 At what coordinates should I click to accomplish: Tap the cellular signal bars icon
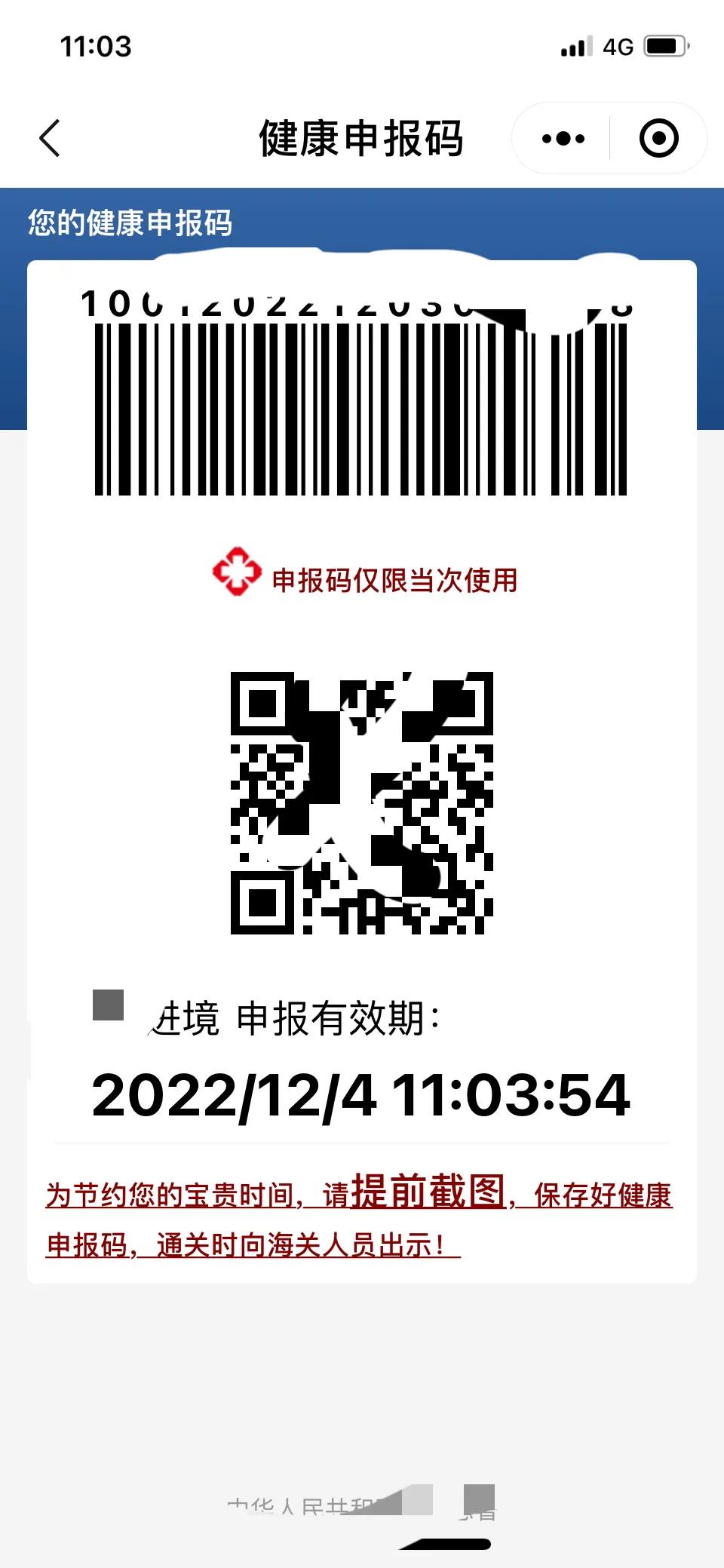[x=575, y=47]
